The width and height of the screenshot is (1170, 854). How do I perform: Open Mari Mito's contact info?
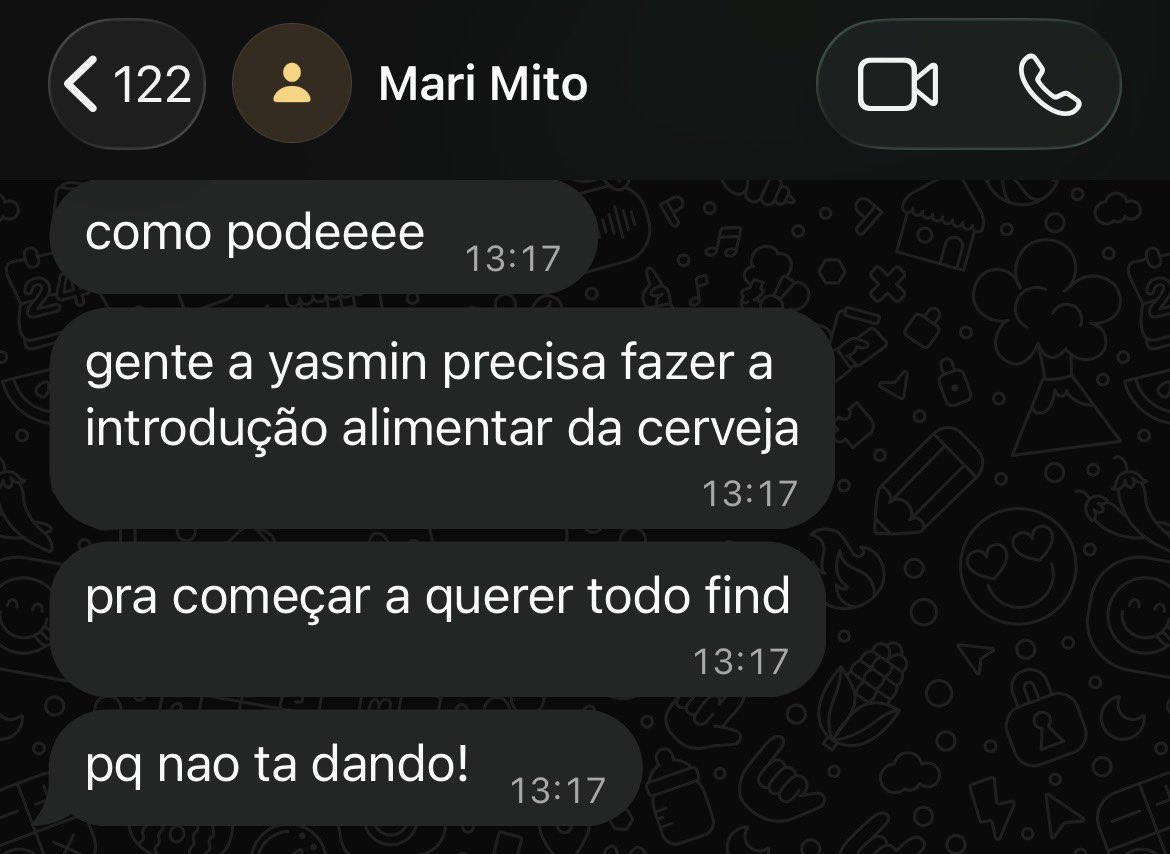pos(483,83)
